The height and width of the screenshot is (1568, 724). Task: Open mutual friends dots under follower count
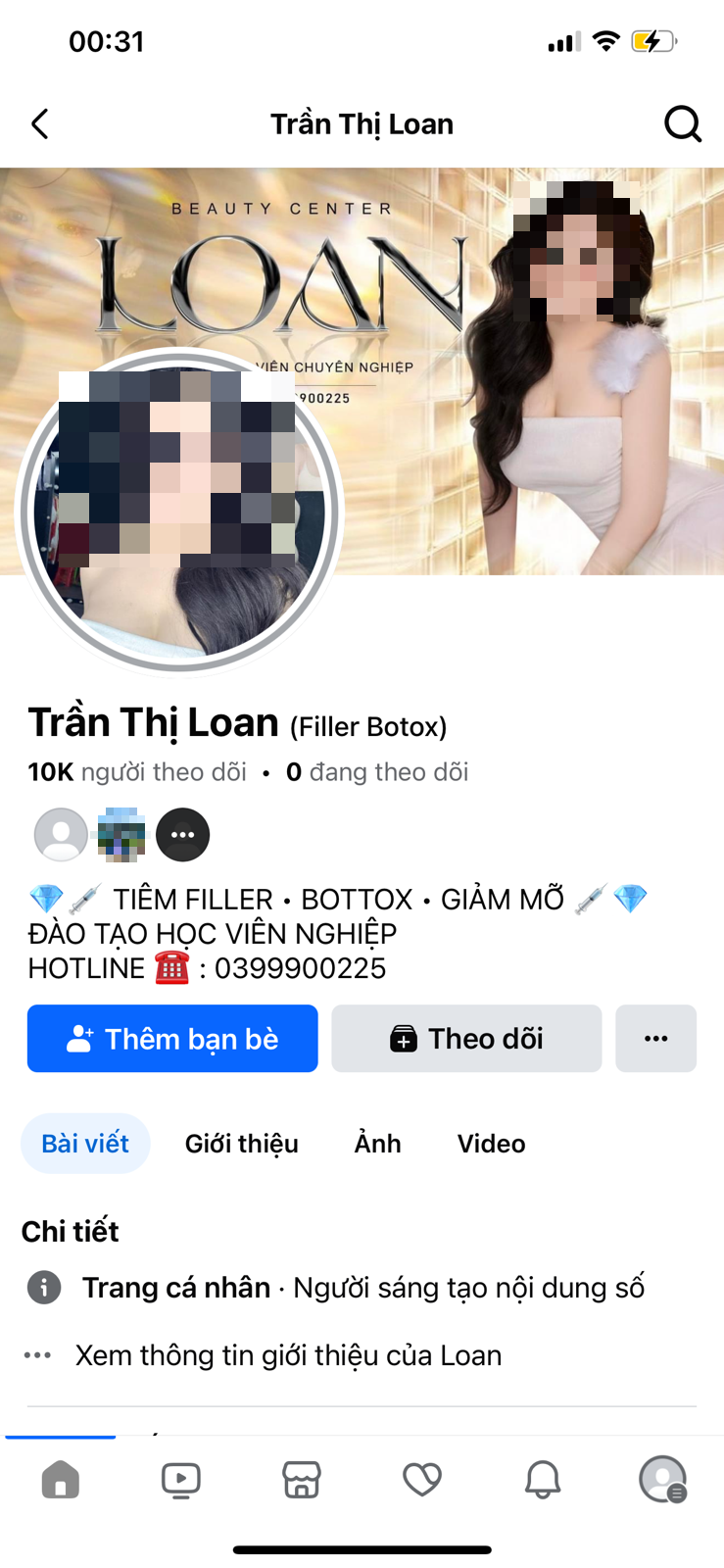click(x=183, y=835)
